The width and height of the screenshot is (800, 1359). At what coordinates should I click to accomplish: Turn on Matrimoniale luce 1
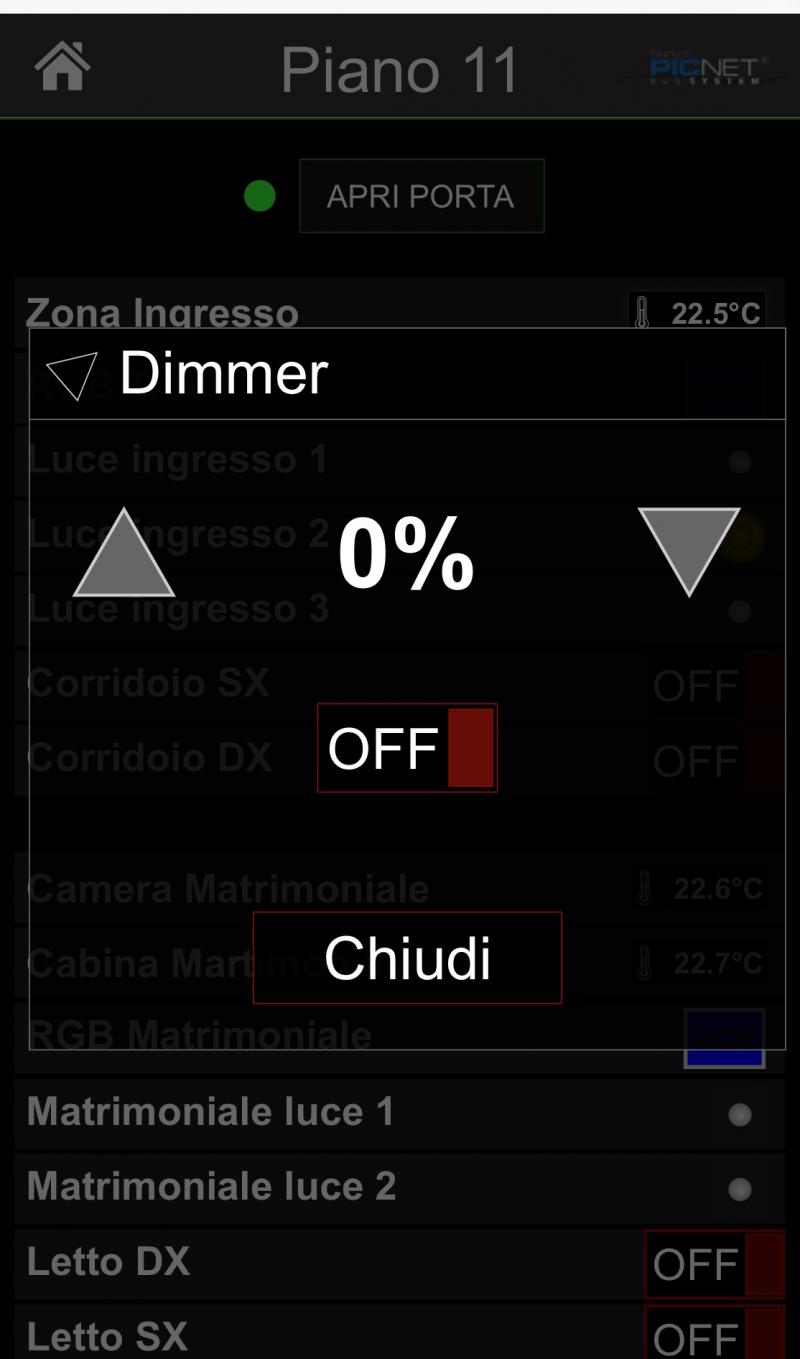coord(739,1114)
